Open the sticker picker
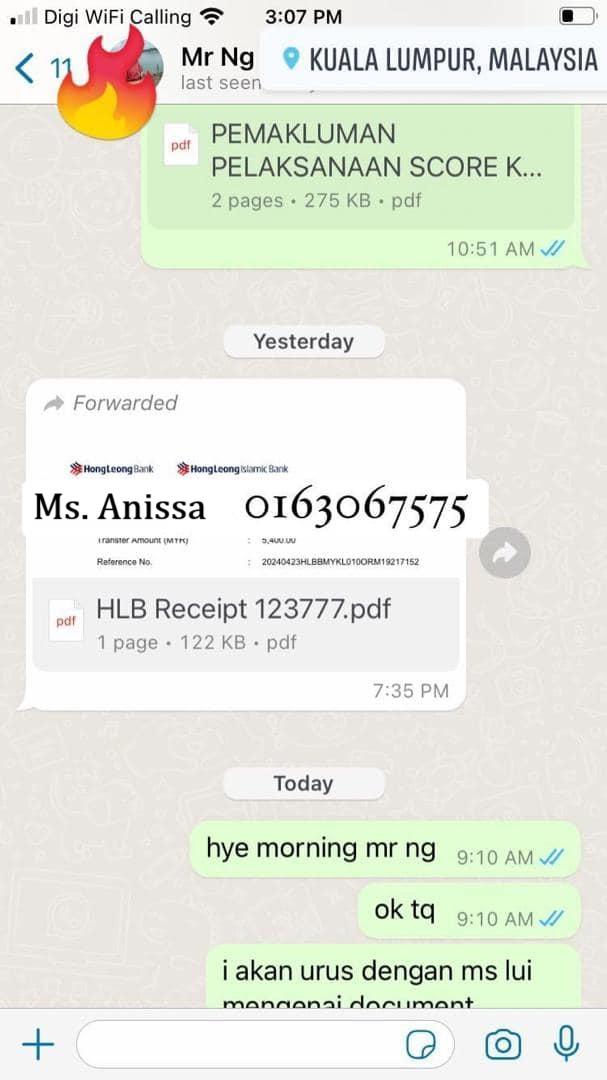The height and width of the screenshot is (1080, 607). [422, 1045]
